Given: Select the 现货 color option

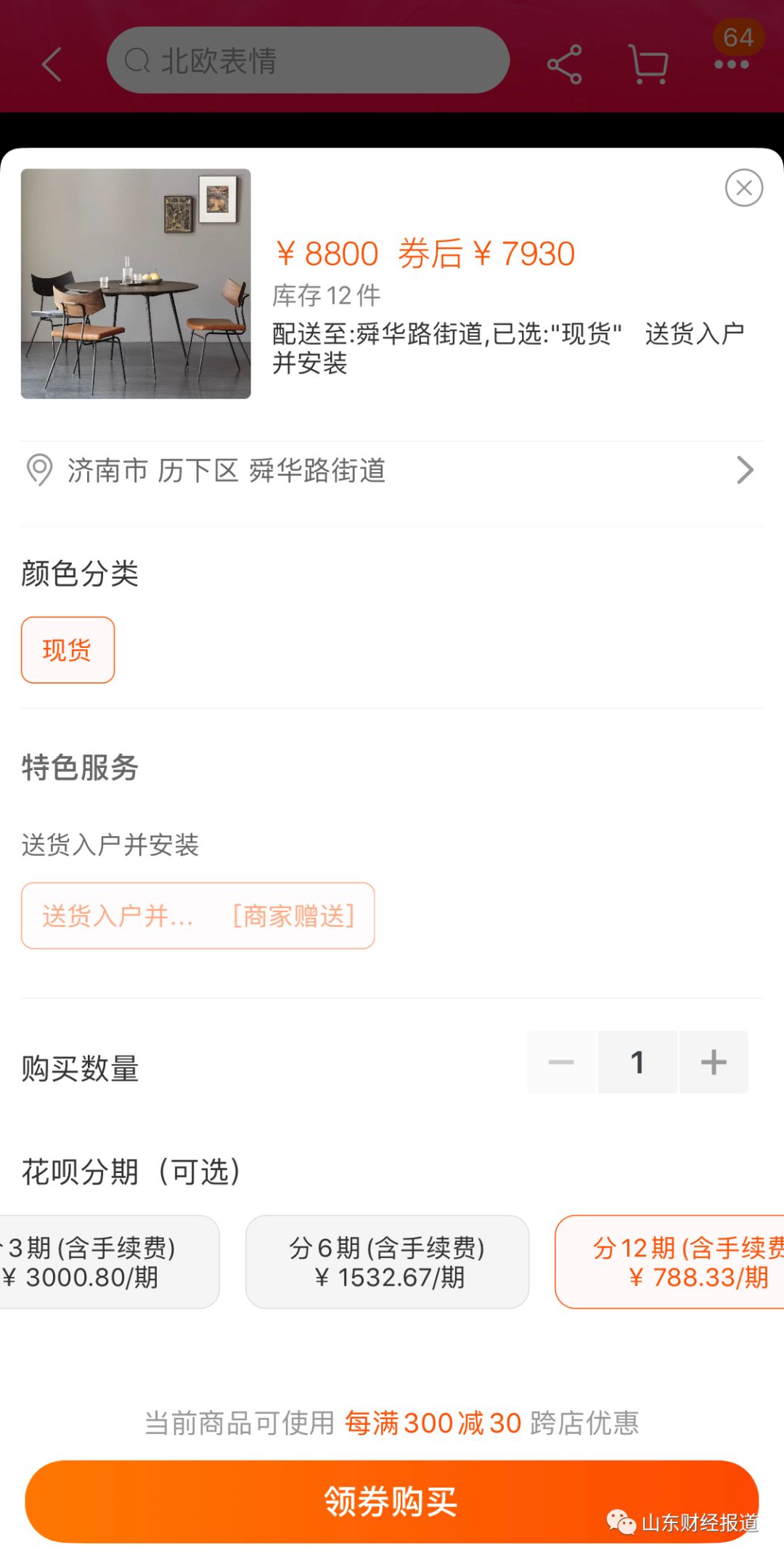Looking at the screenshot, I should point(68,650).
